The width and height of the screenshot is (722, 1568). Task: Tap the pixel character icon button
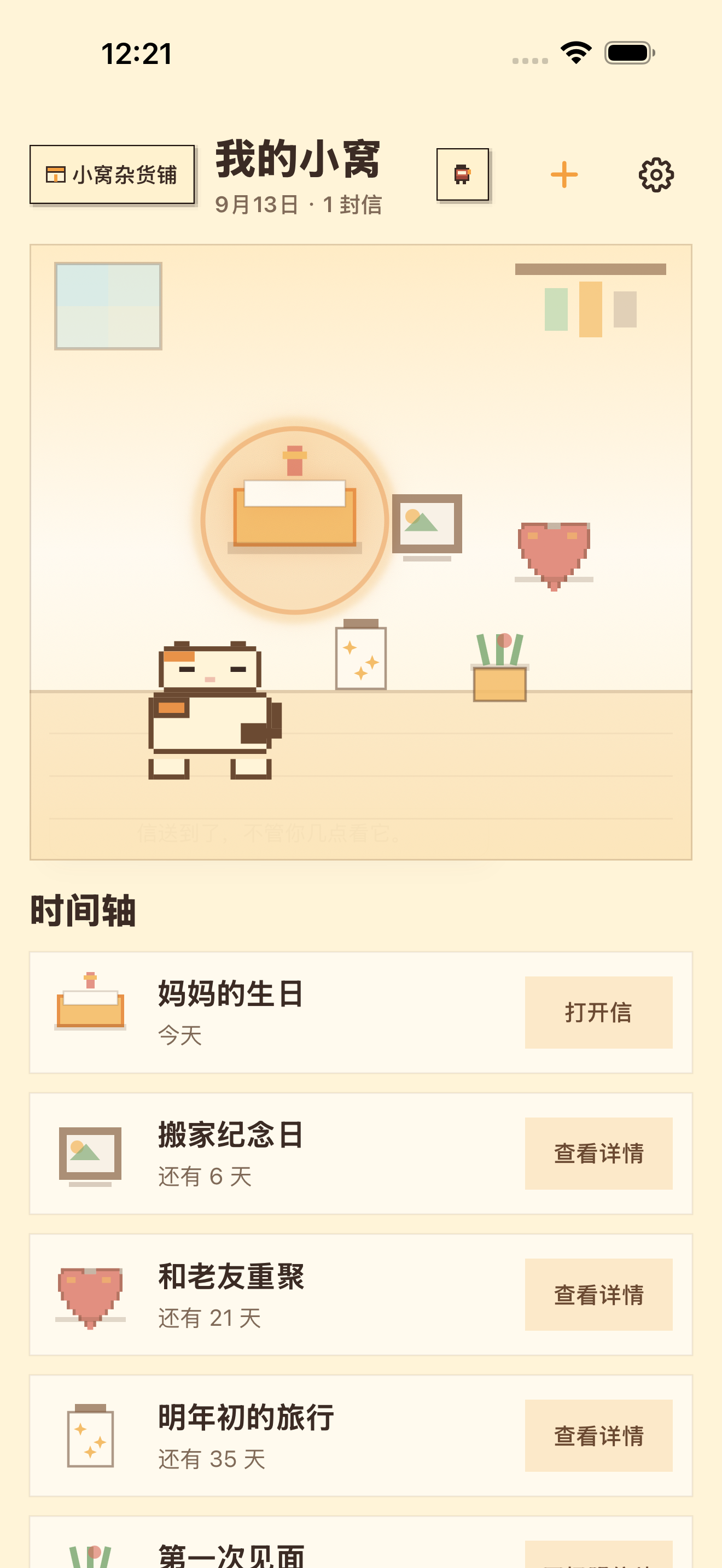tap(463, 175)
